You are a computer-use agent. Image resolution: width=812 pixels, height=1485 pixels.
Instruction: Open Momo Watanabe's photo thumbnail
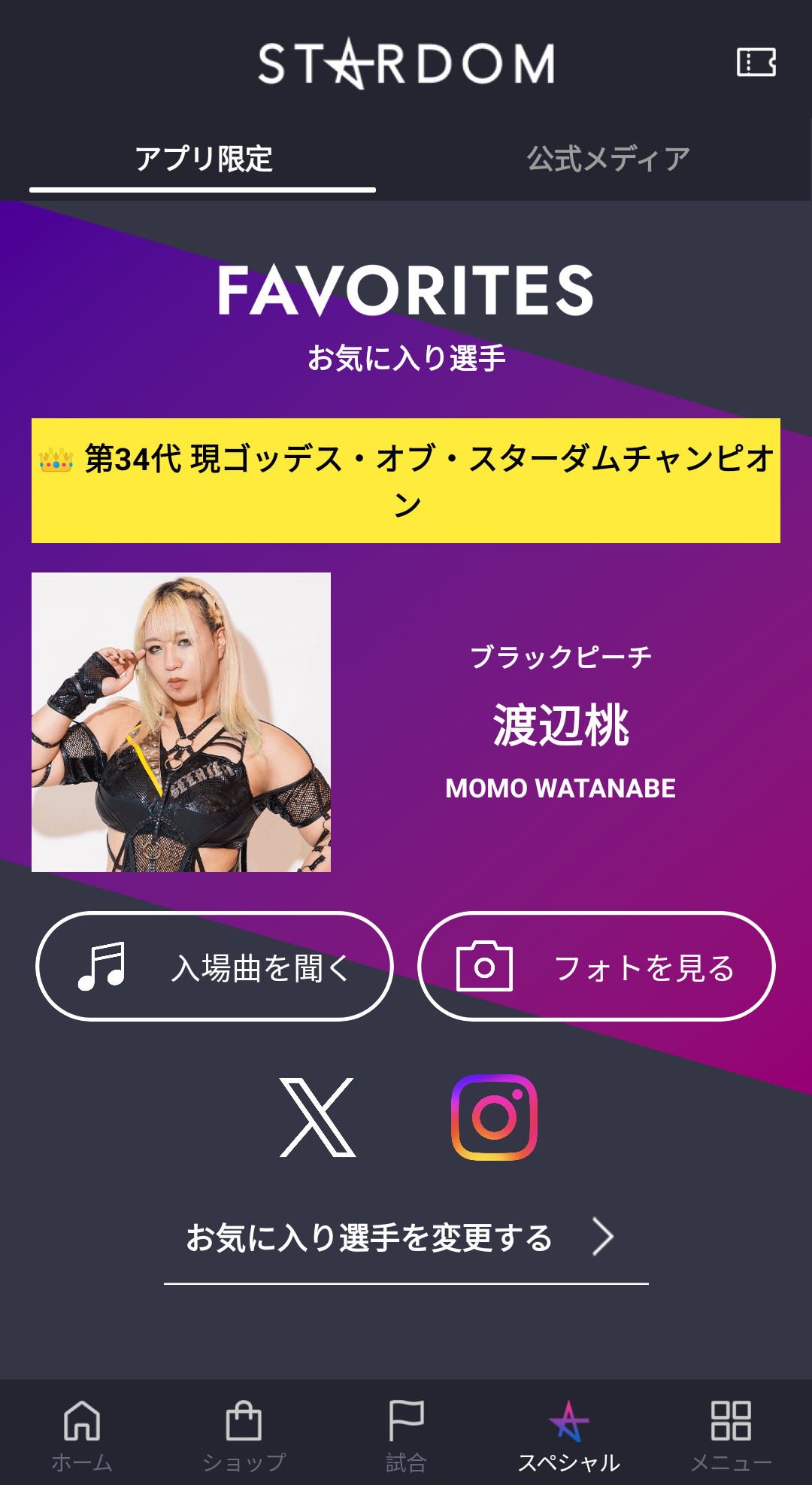tap(181, 722)
